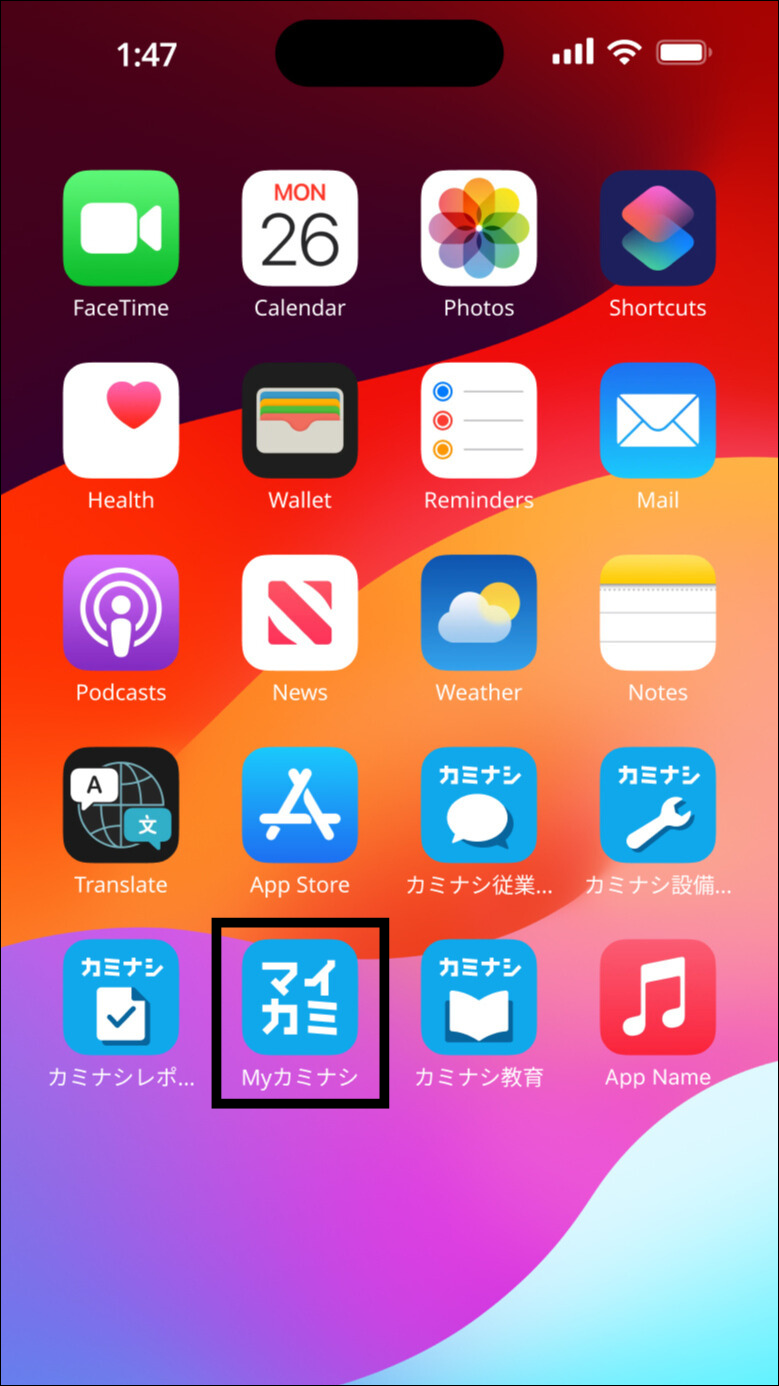
Task: Launch the カミナシ設備 wrench app
Action: tap(658, 805)
